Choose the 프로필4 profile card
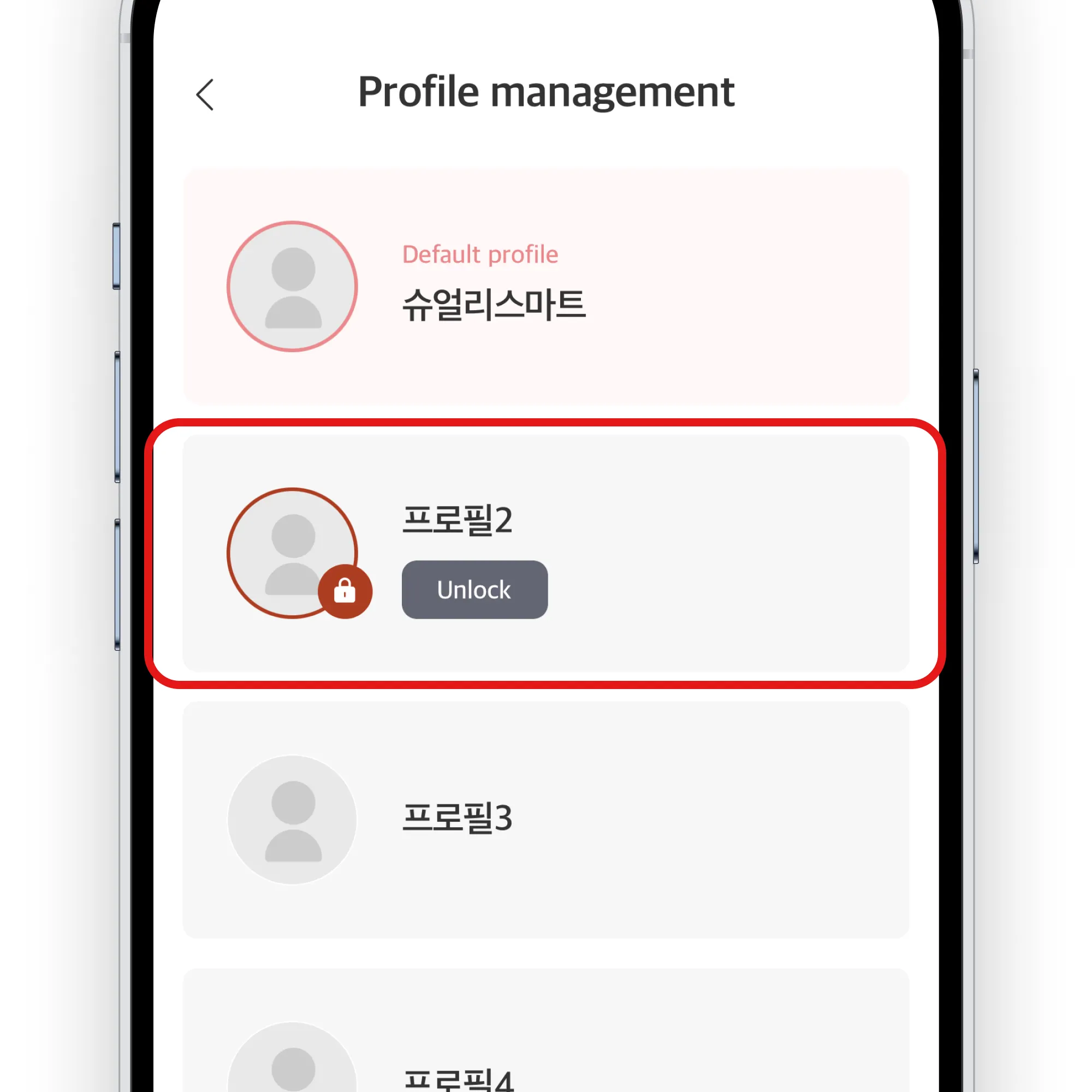1092x1092 pixels. click(545, 1046)
